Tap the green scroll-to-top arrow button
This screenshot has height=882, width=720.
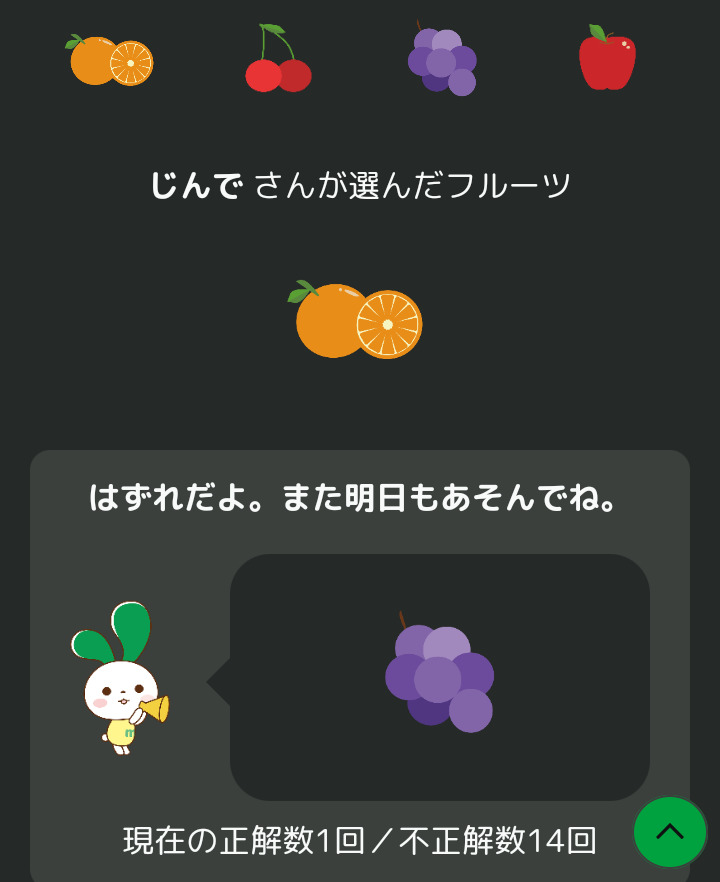(669, 831)
